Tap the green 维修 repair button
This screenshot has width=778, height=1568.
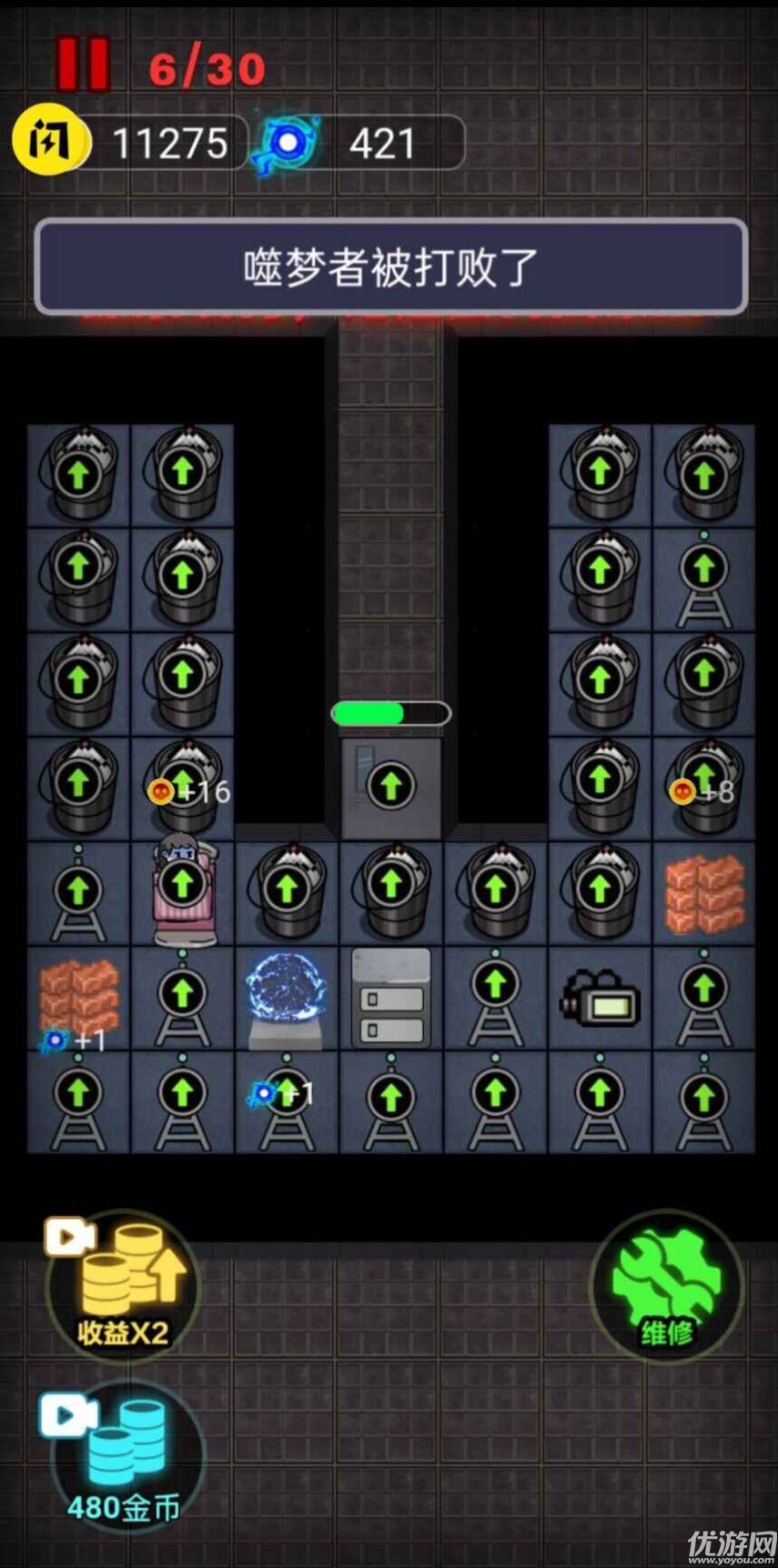click(x=667, y=1284)
